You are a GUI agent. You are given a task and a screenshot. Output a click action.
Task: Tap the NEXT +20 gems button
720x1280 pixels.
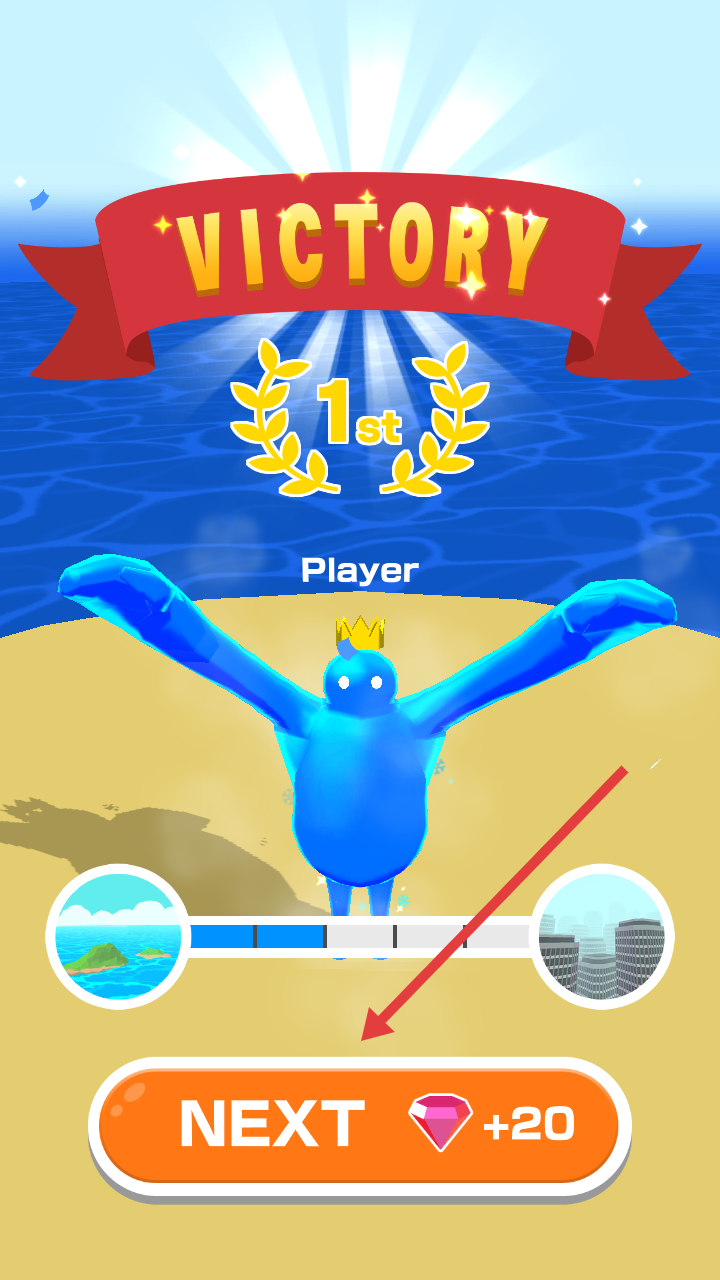point(360,1125)
